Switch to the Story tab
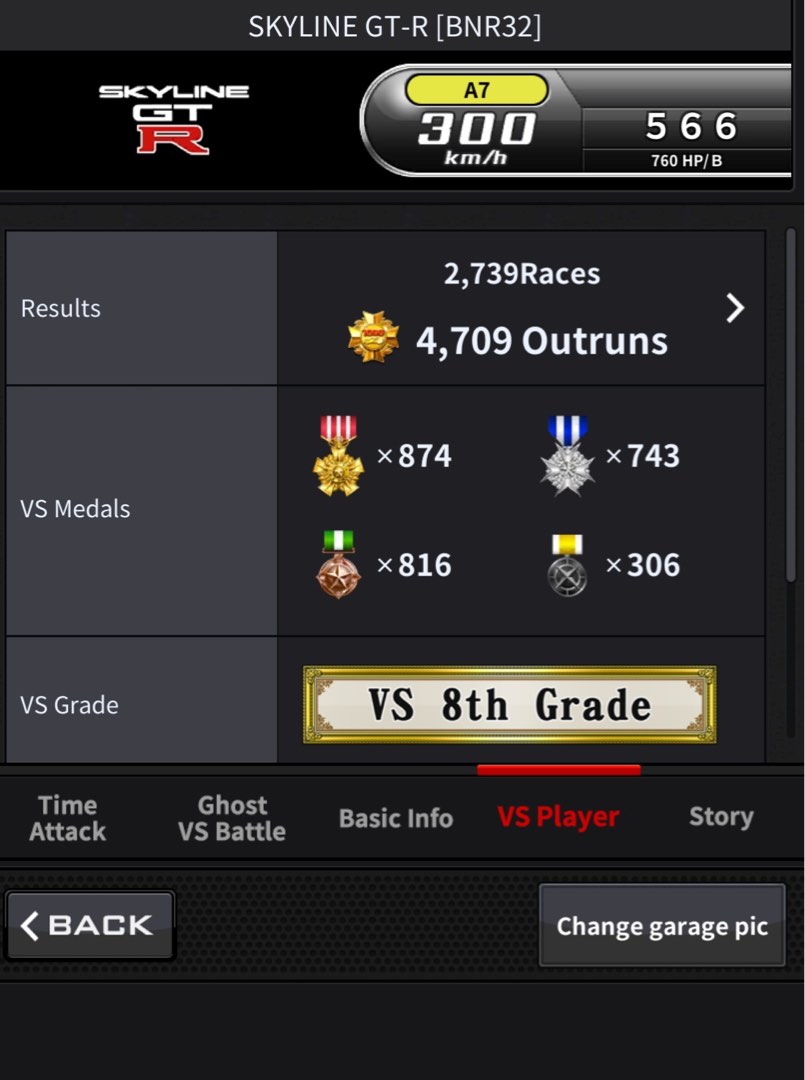 point(721,816)
